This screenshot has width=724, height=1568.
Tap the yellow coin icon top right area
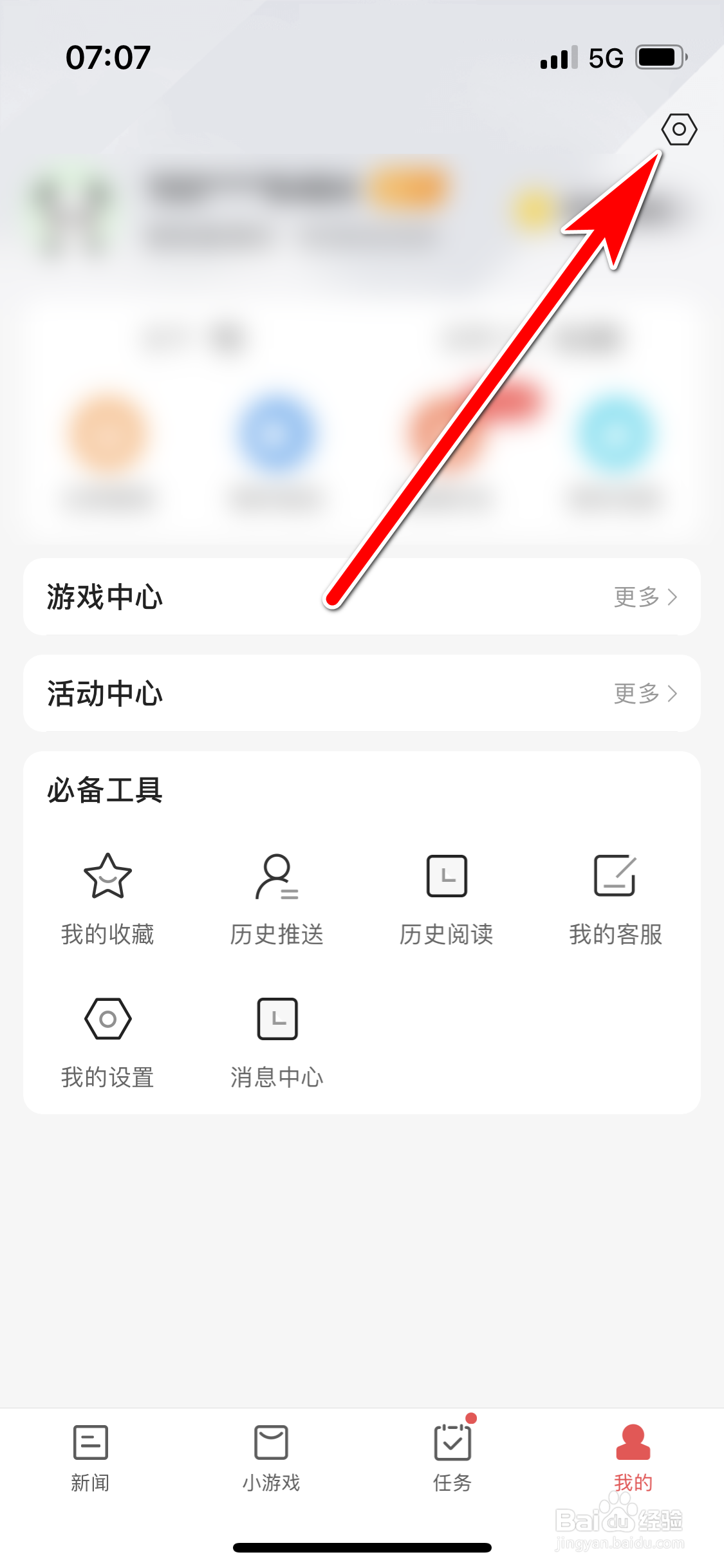[528, 206]
